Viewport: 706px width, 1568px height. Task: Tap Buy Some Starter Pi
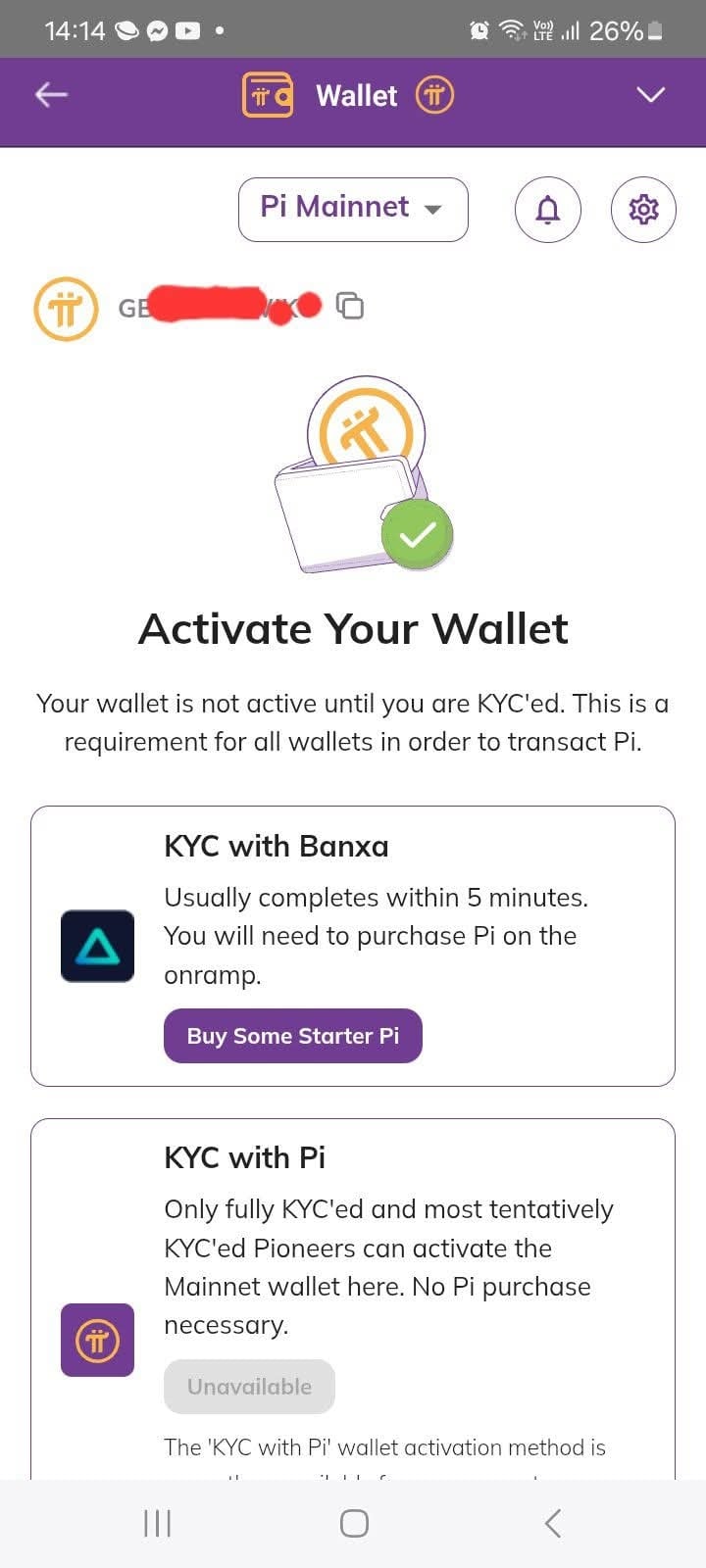293,1036
